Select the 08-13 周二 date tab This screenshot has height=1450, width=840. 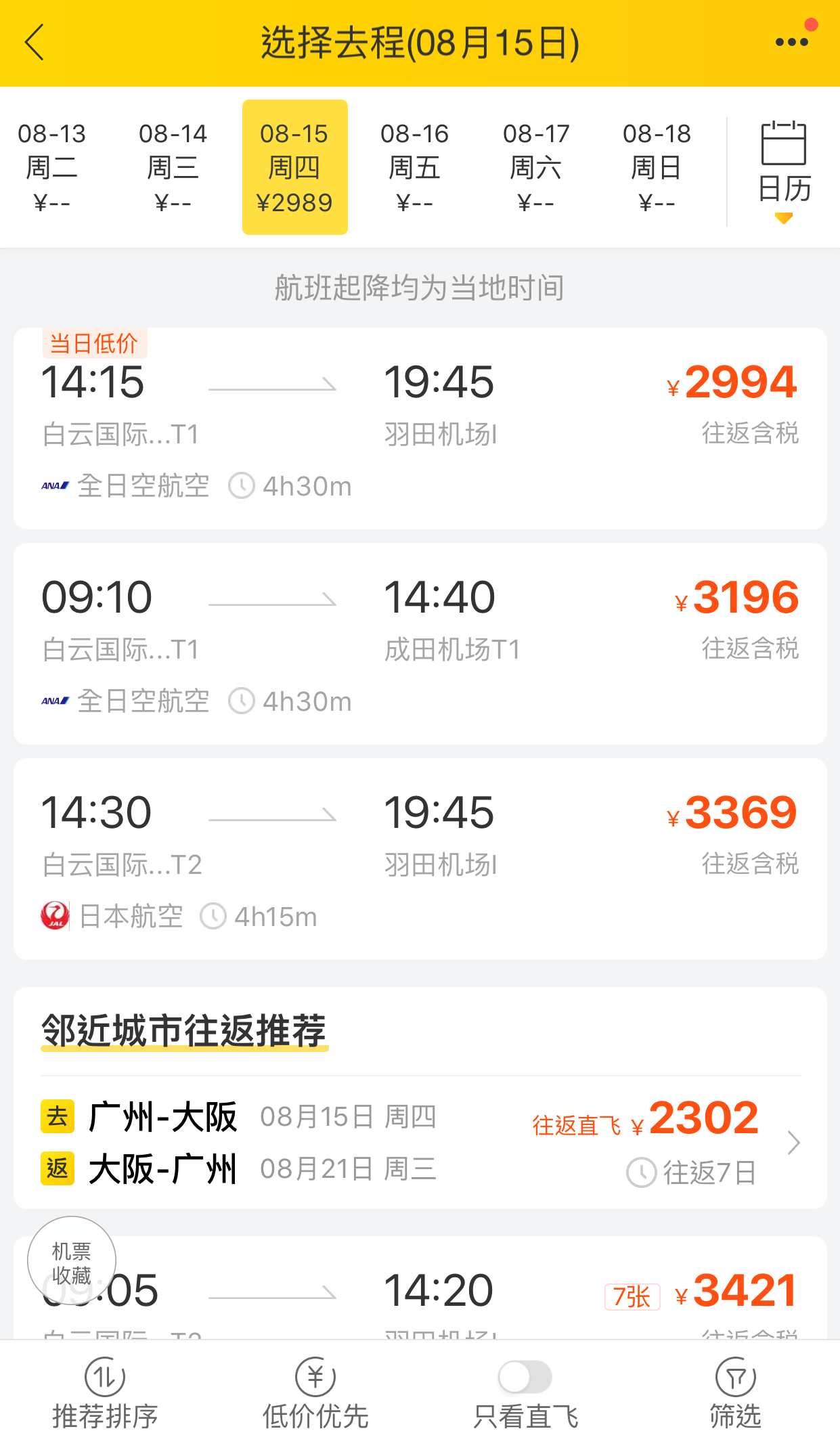pos(52,167)
